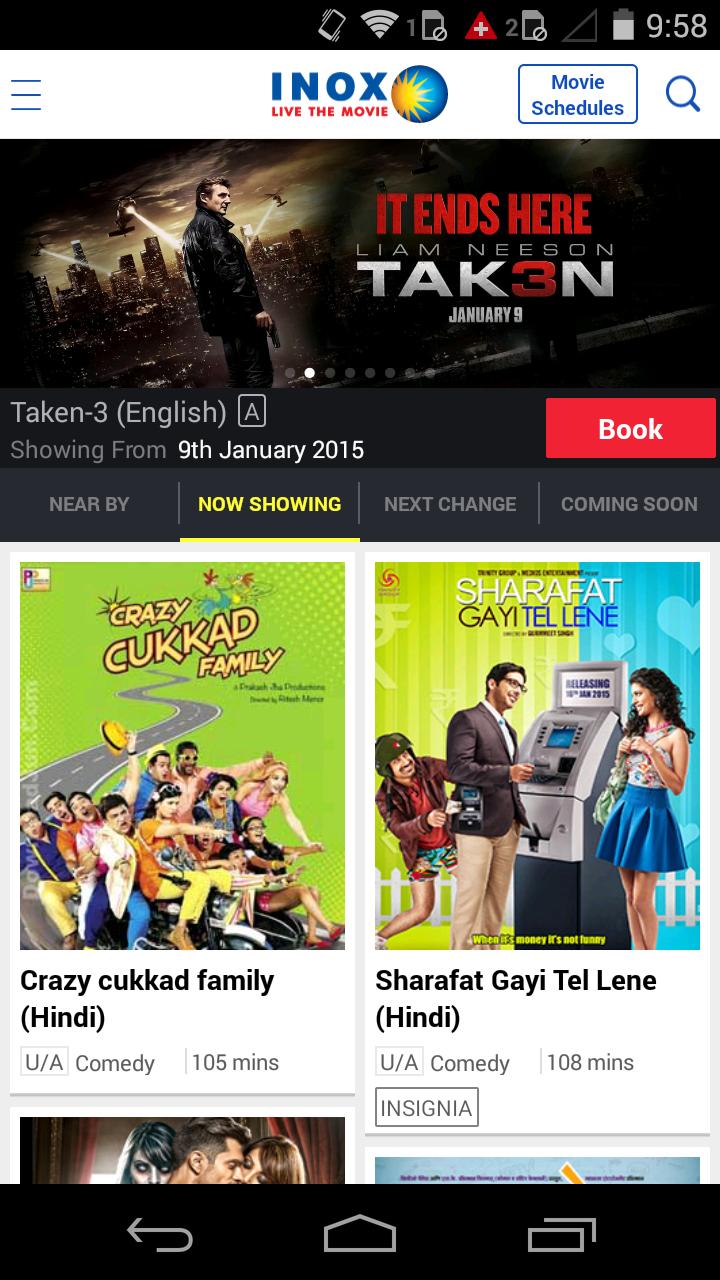Switch to the Next Change tab
This screenshot has height=1280, width=720.
(450, 504)
